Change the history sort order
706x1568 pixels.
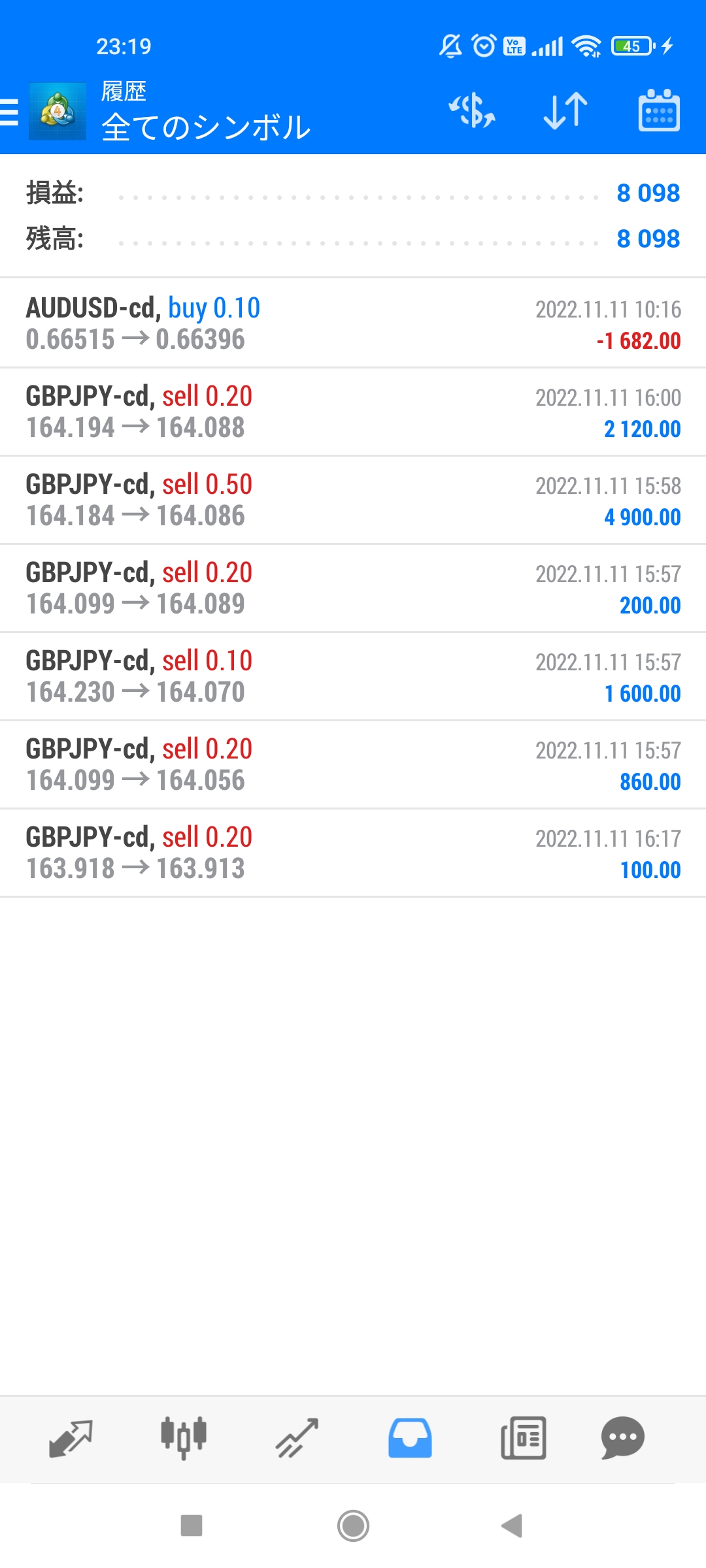tap(565, 110)
